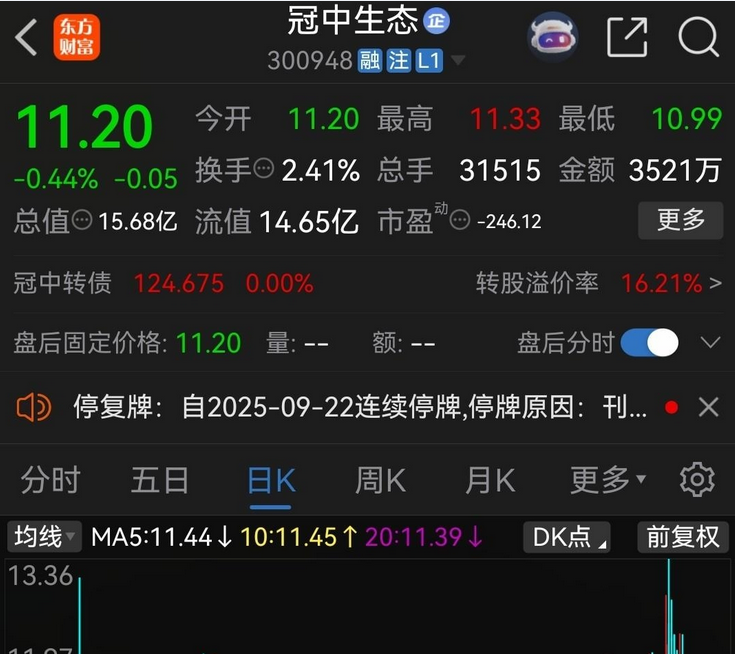This screenshot has height=654, width=735.
Task: Select the 日K chart tab
Action: coord(271,480)
